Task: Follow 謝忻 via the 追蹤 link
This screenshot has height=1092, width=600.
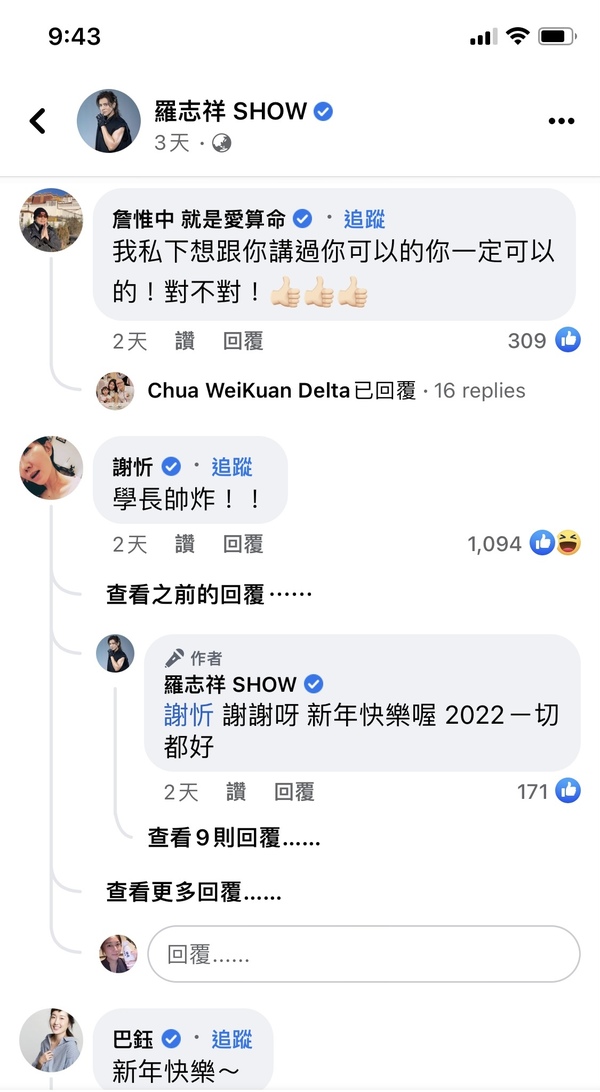Action: tap(231, 467)
